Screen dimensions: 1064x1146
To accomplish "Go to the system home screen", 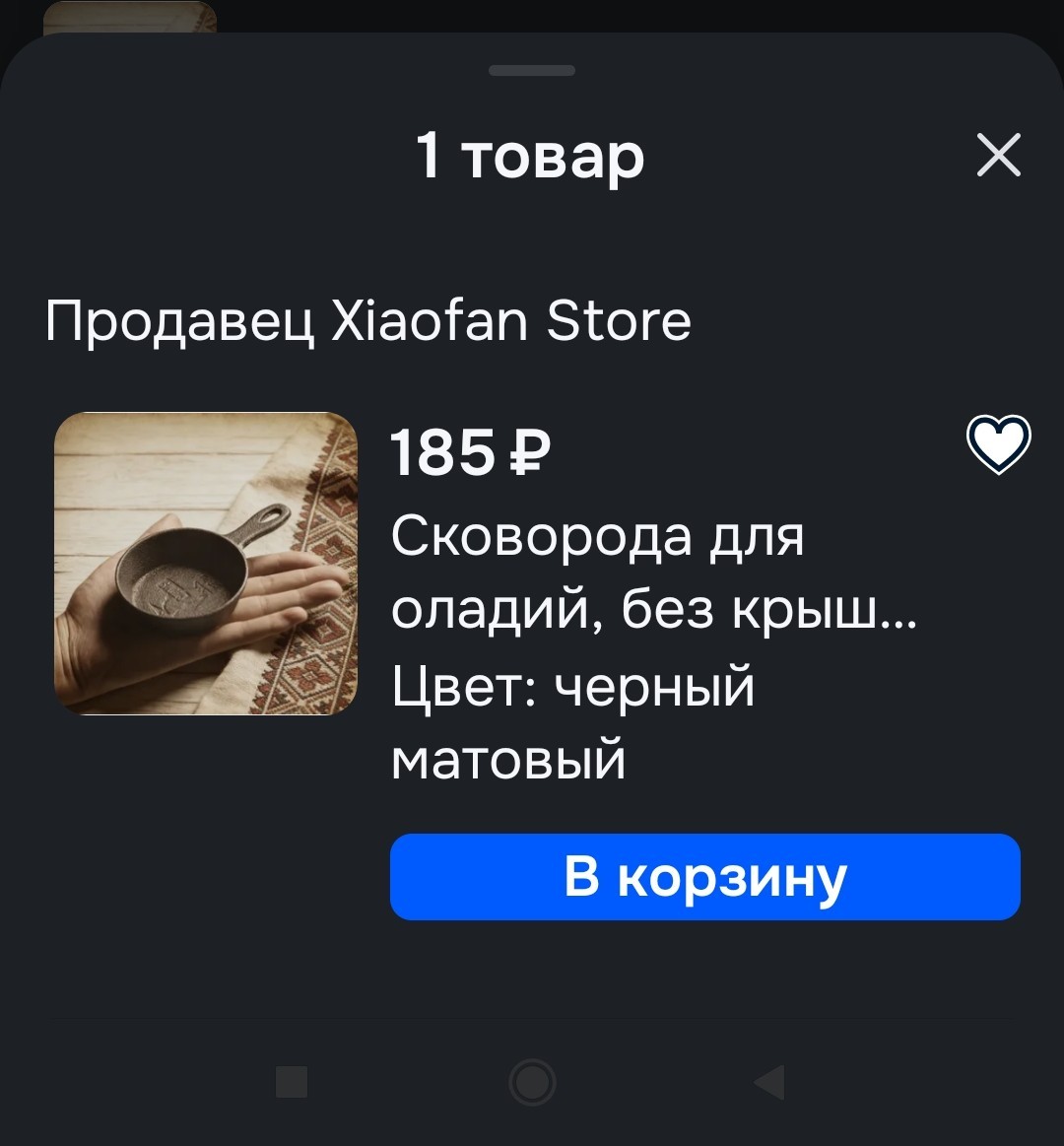I will click(x=532, y=1082).
